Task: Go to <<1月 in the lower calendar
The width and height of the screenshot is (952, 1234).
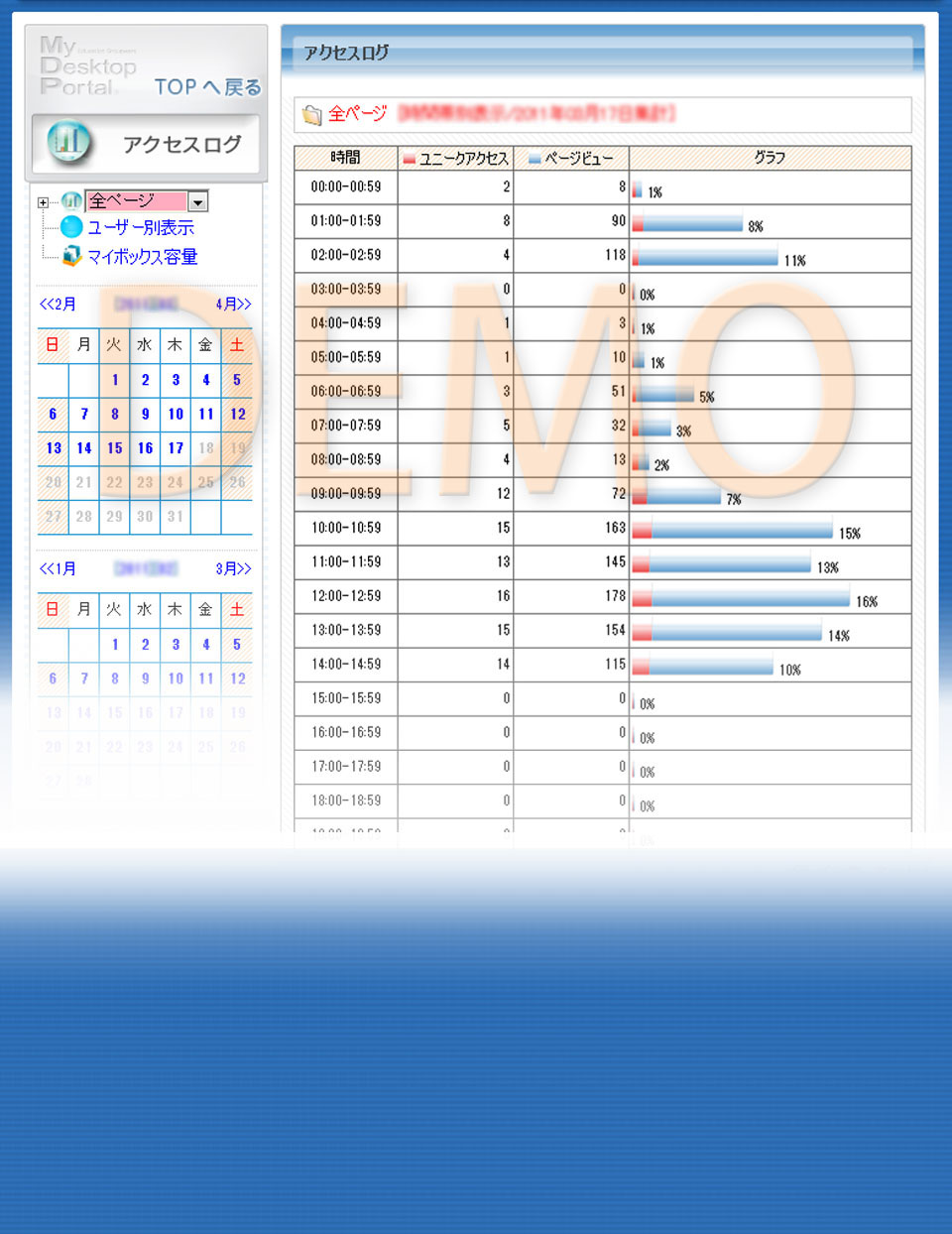Action: [58, 568]
